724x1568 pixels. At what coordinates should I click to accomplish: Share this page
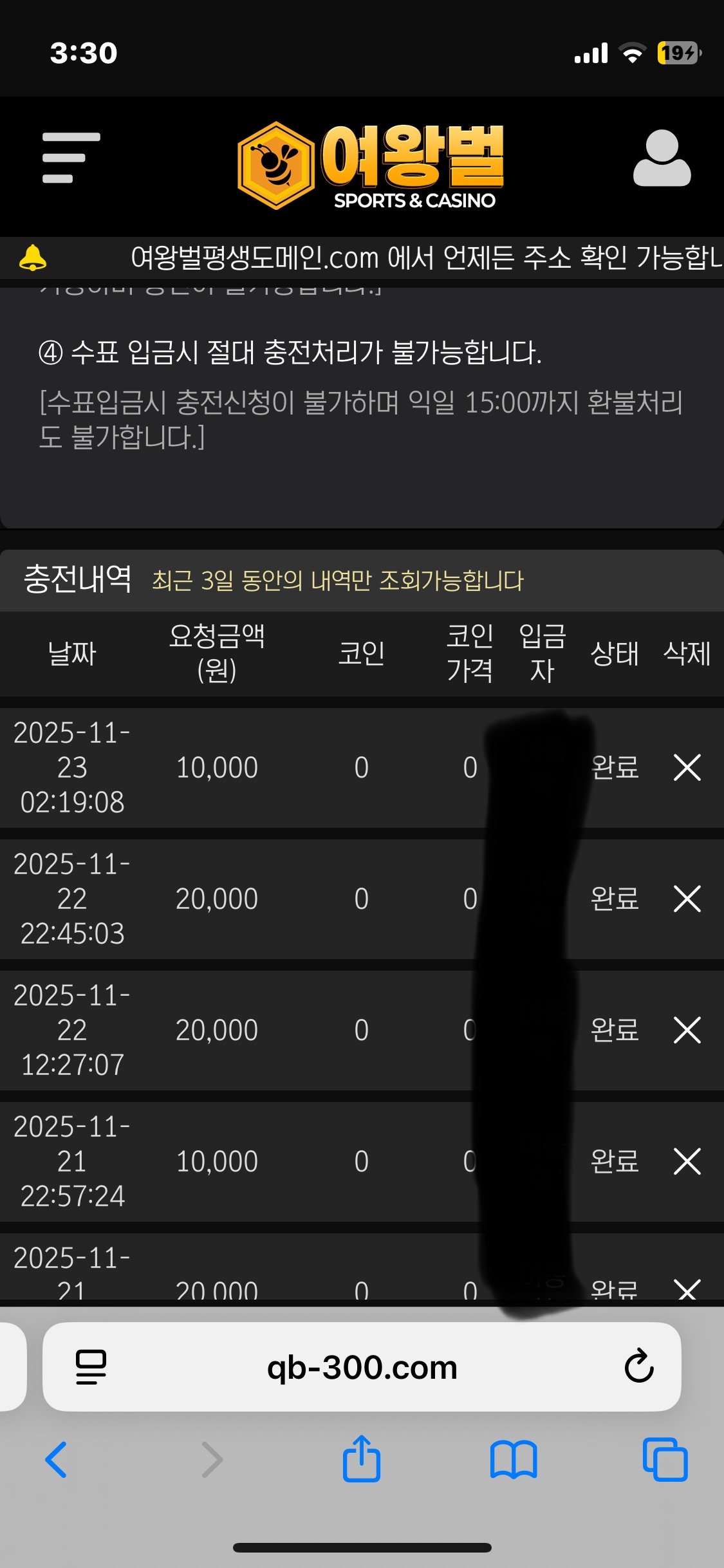[x=362, y=1459]
